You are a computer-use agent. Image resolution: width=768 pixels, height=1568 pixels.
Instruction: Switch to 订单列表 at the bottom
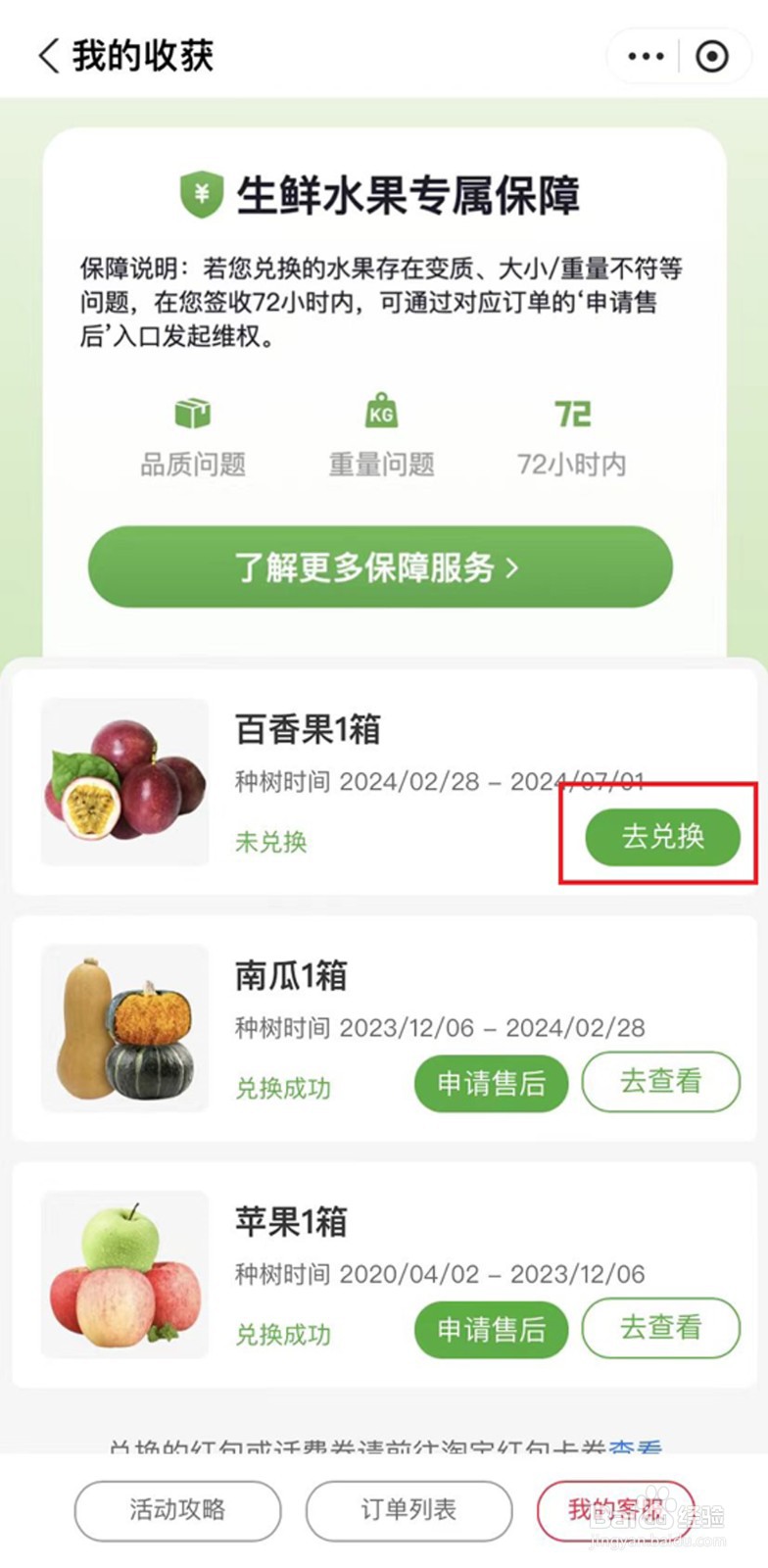coord(408,1510)
